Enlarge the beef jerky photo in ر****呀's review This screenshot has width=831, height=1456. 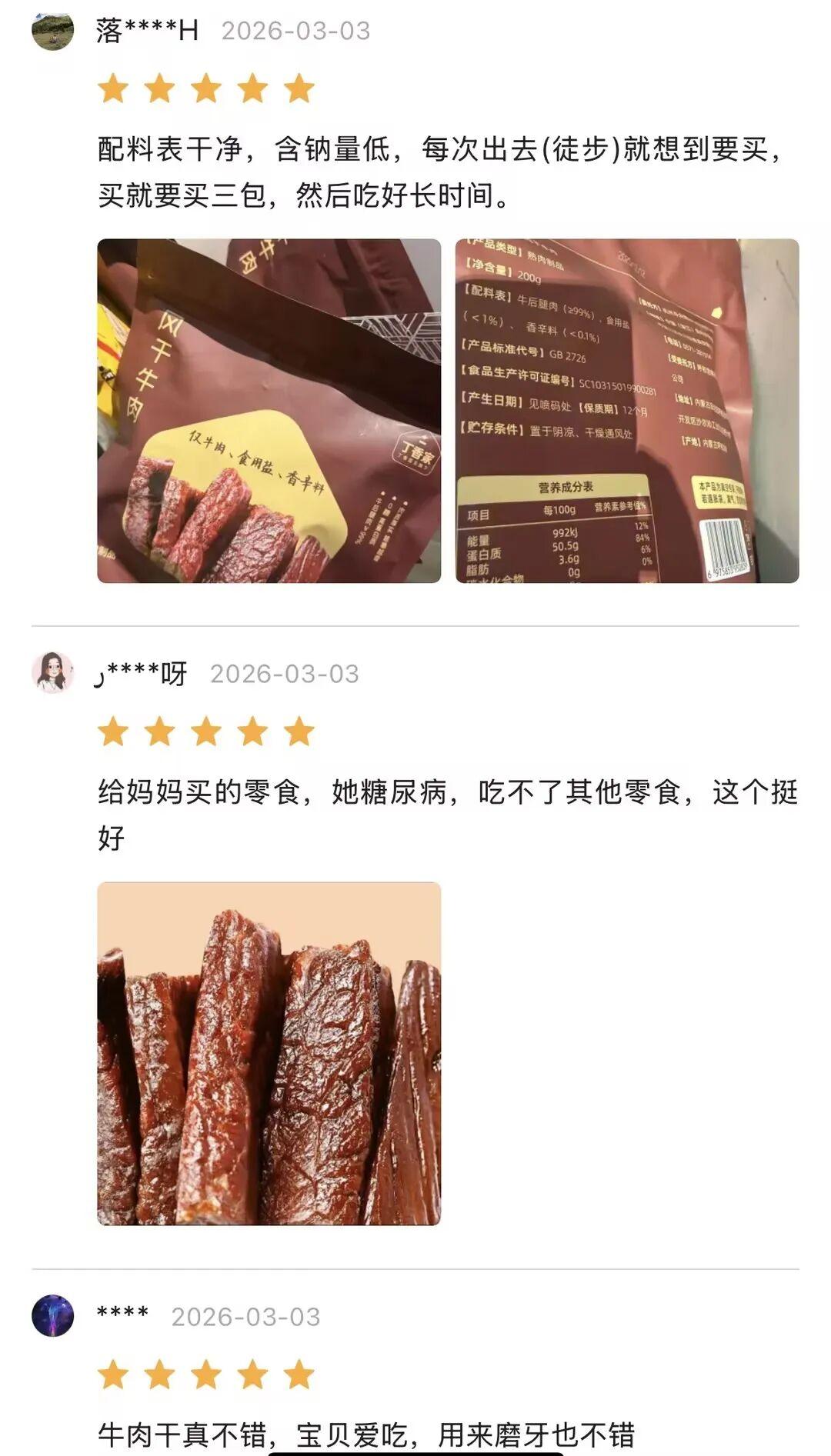(x=269, y=1053)
